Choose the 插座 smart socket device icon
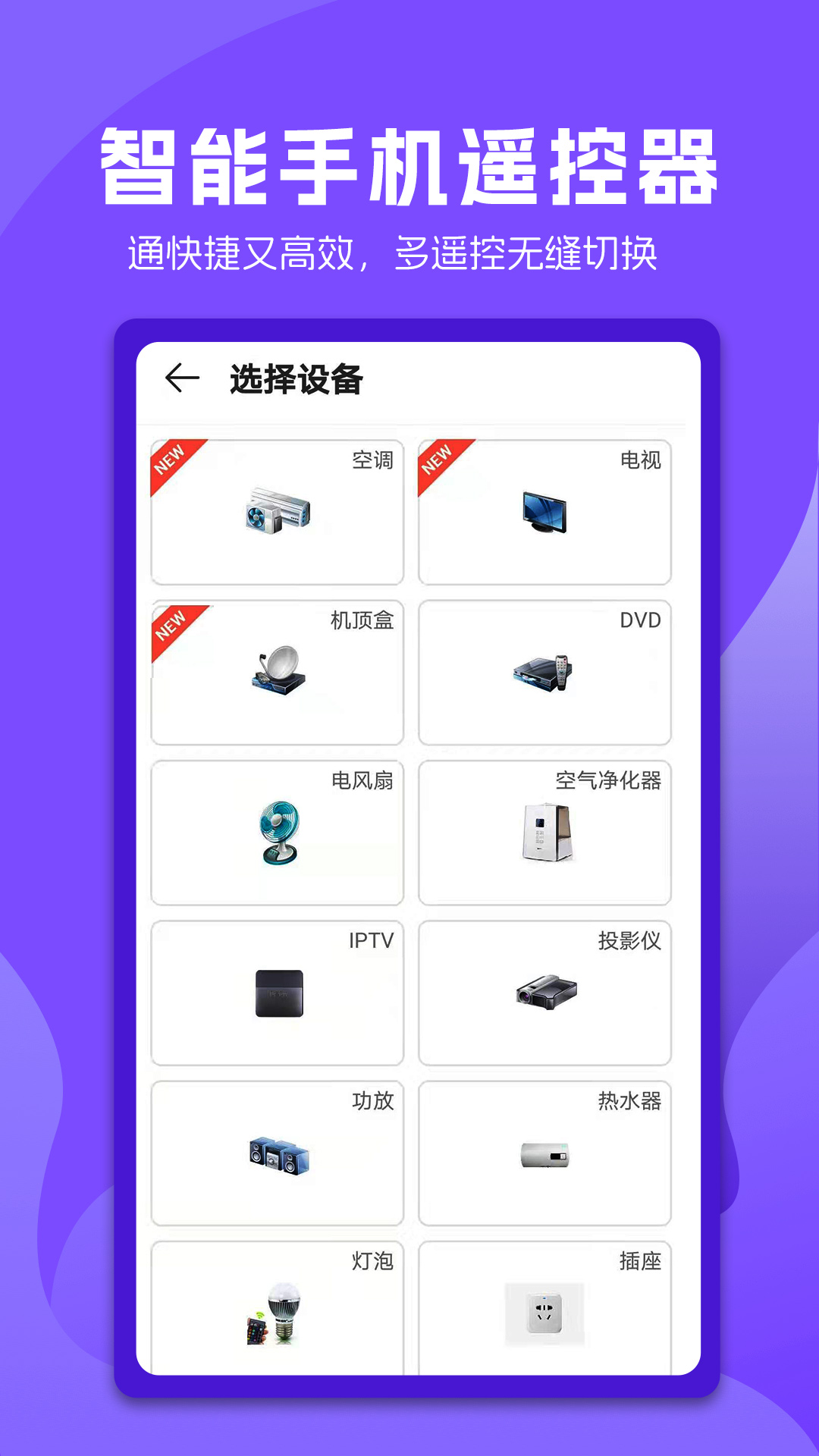Screen dimensions: 819x1456 (545, 1312)
